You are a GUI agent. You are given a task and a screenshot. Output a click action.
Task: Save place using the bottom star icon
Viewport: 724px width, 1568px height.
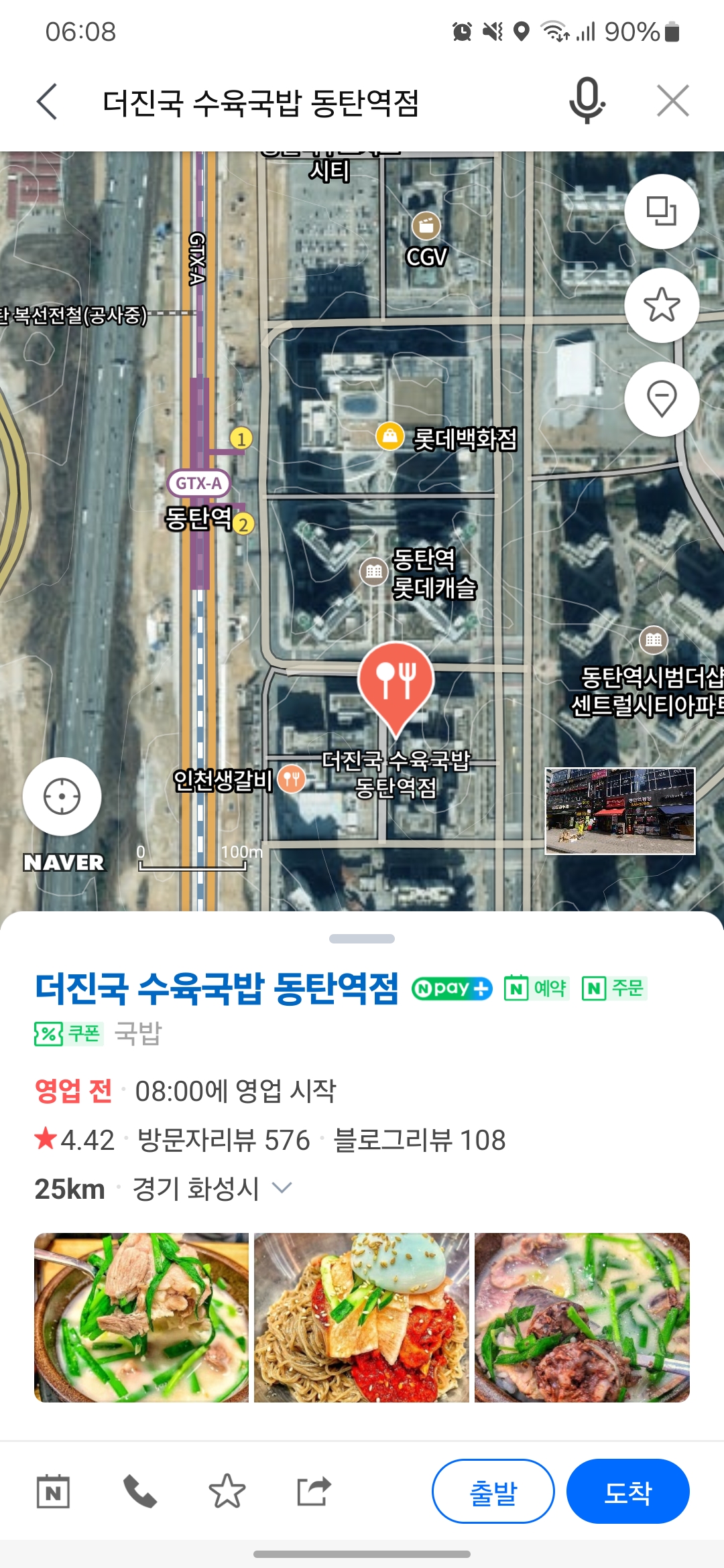pyautogui.click(x=227, y=1492)
